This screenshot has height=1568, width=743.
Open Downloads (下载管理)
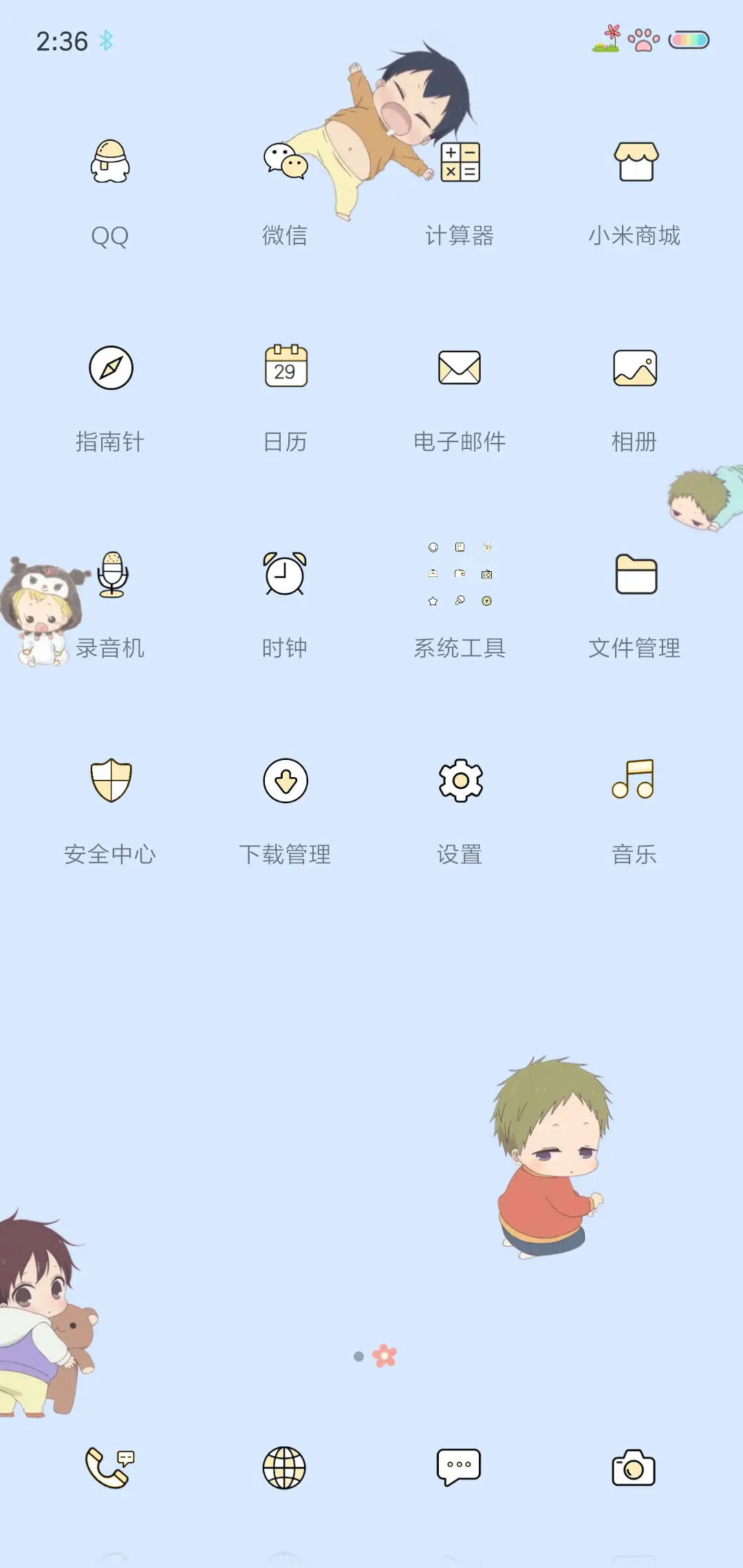(285, 782)
